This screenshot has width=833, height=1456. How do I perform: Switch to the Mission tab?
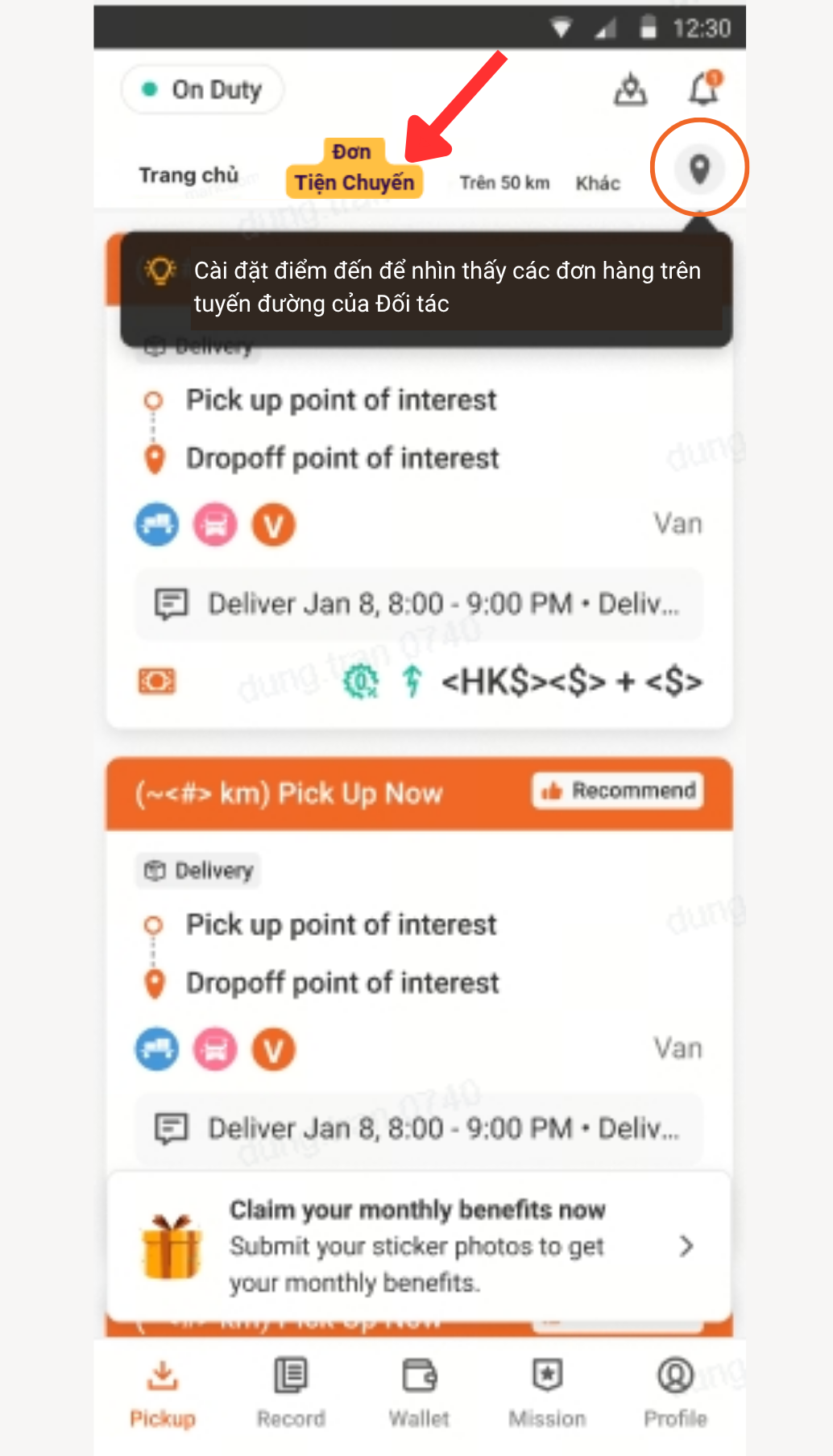pyautogui.click(x=547, y=1394)
